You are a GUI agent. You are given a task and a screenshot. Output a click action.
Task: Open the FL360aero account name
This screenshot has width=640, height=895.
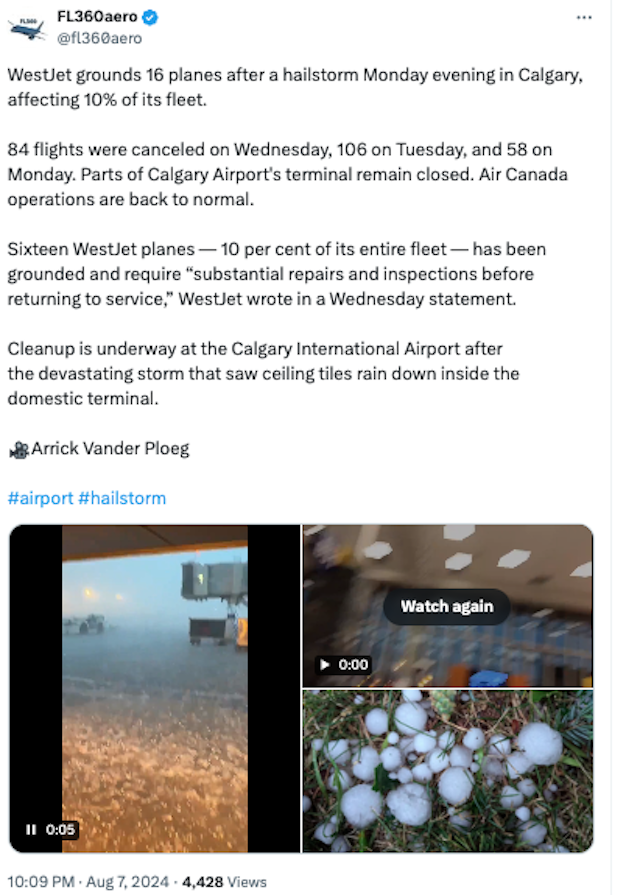[x=97, y=17]
